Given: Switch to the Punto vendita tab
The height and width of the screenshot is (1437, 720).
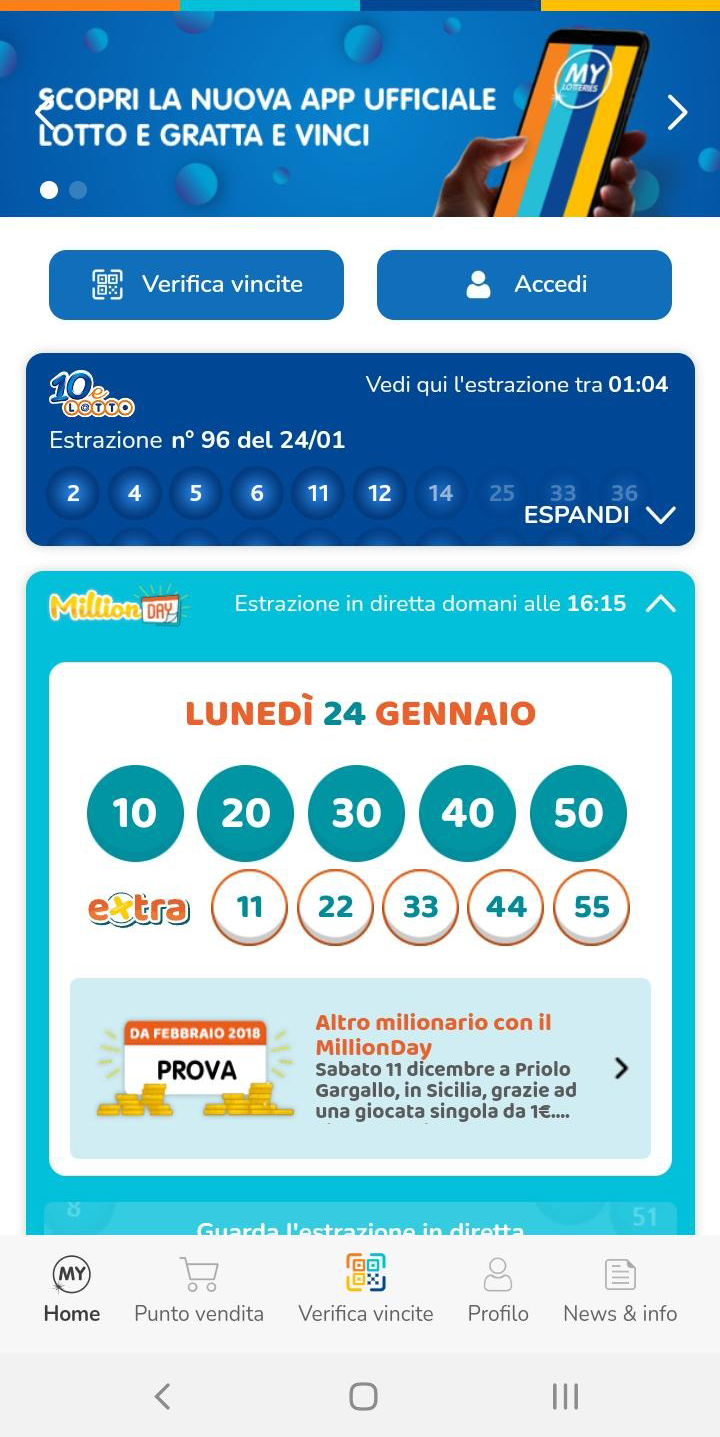Looking at the screenshot, I should (199, 1291).
